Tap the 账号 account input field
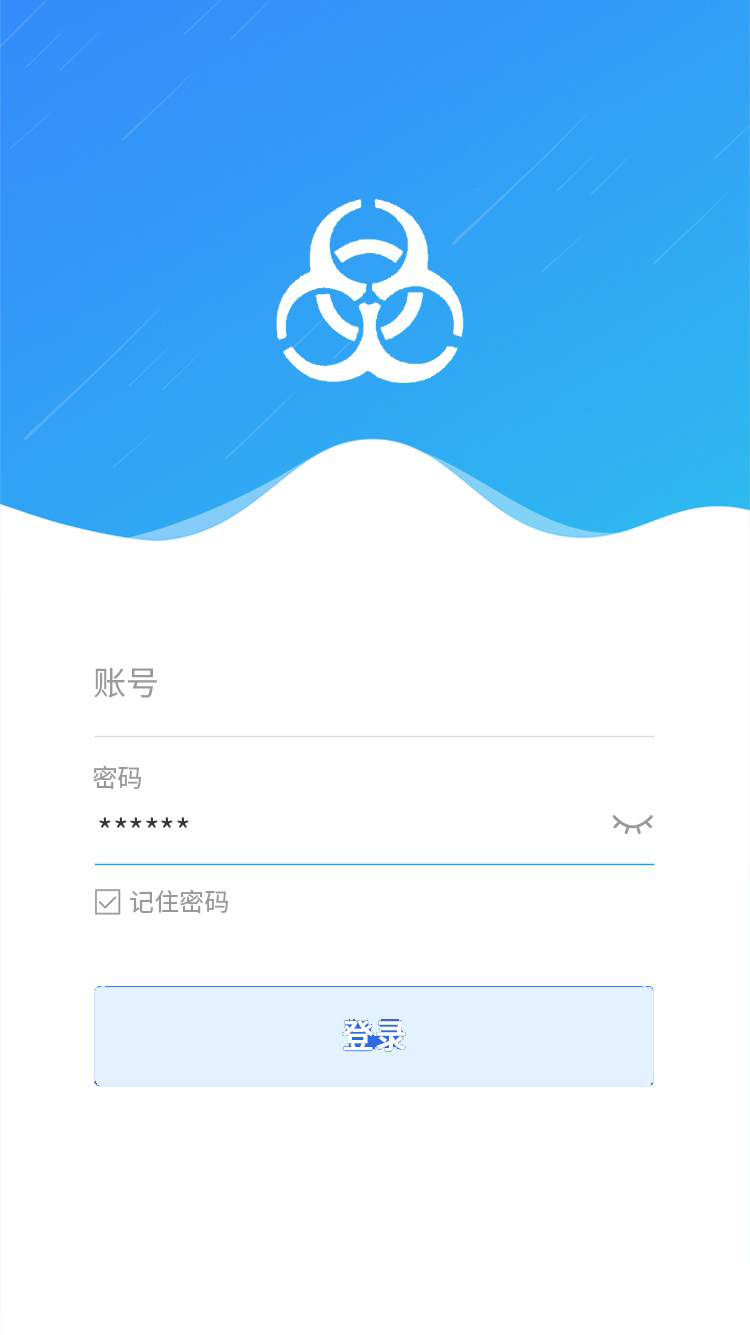Viewport: 750px width, 1335px height. (372, 685)
